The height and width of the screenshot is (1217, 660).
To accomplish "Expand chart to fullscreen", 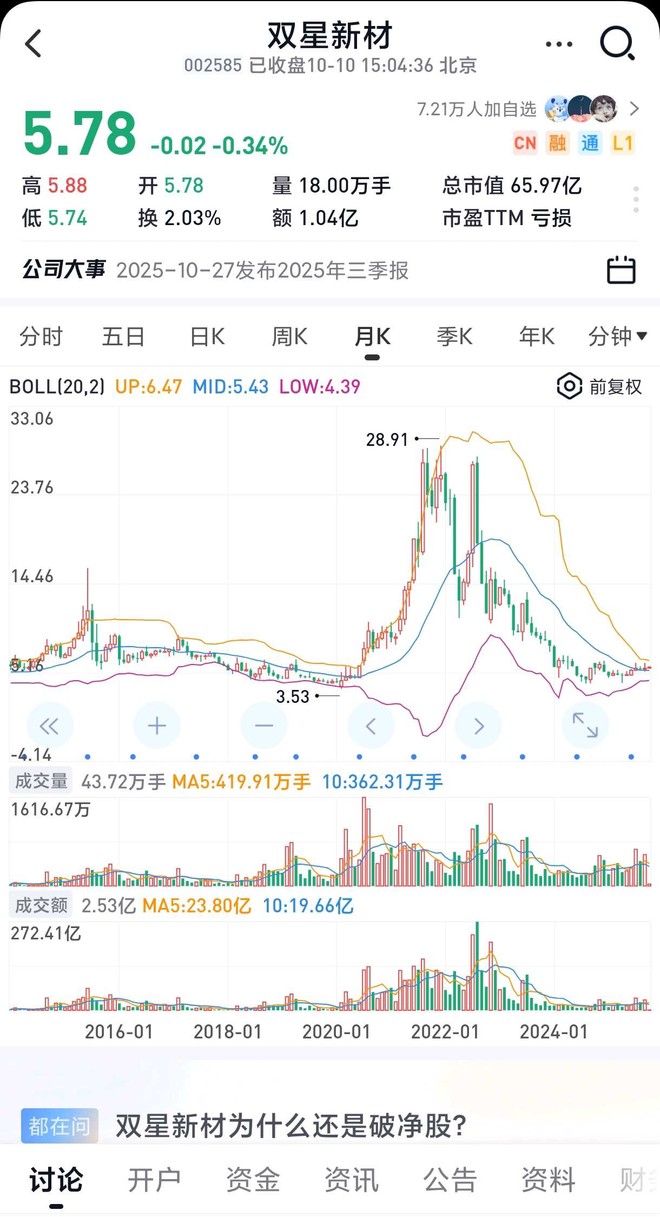I will pyautogui.click(x=585, y=726).
